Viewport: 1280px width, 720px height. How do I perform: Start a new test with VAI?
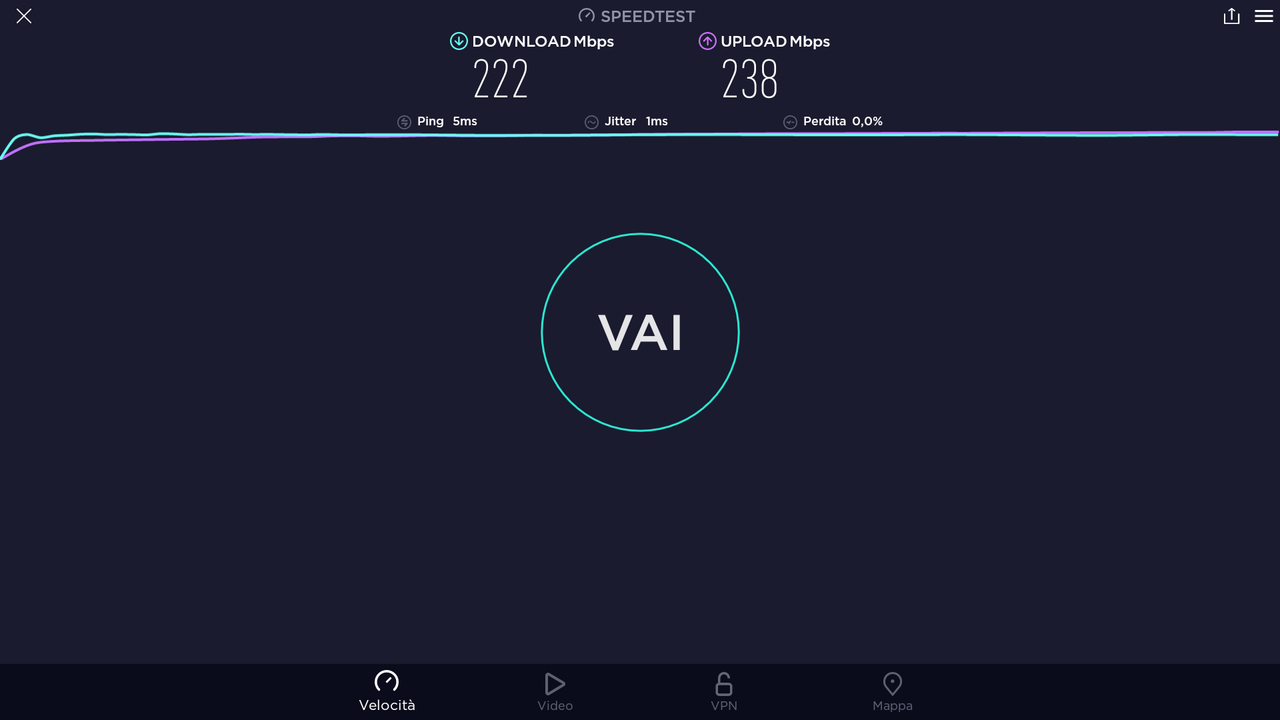(640, 332)
